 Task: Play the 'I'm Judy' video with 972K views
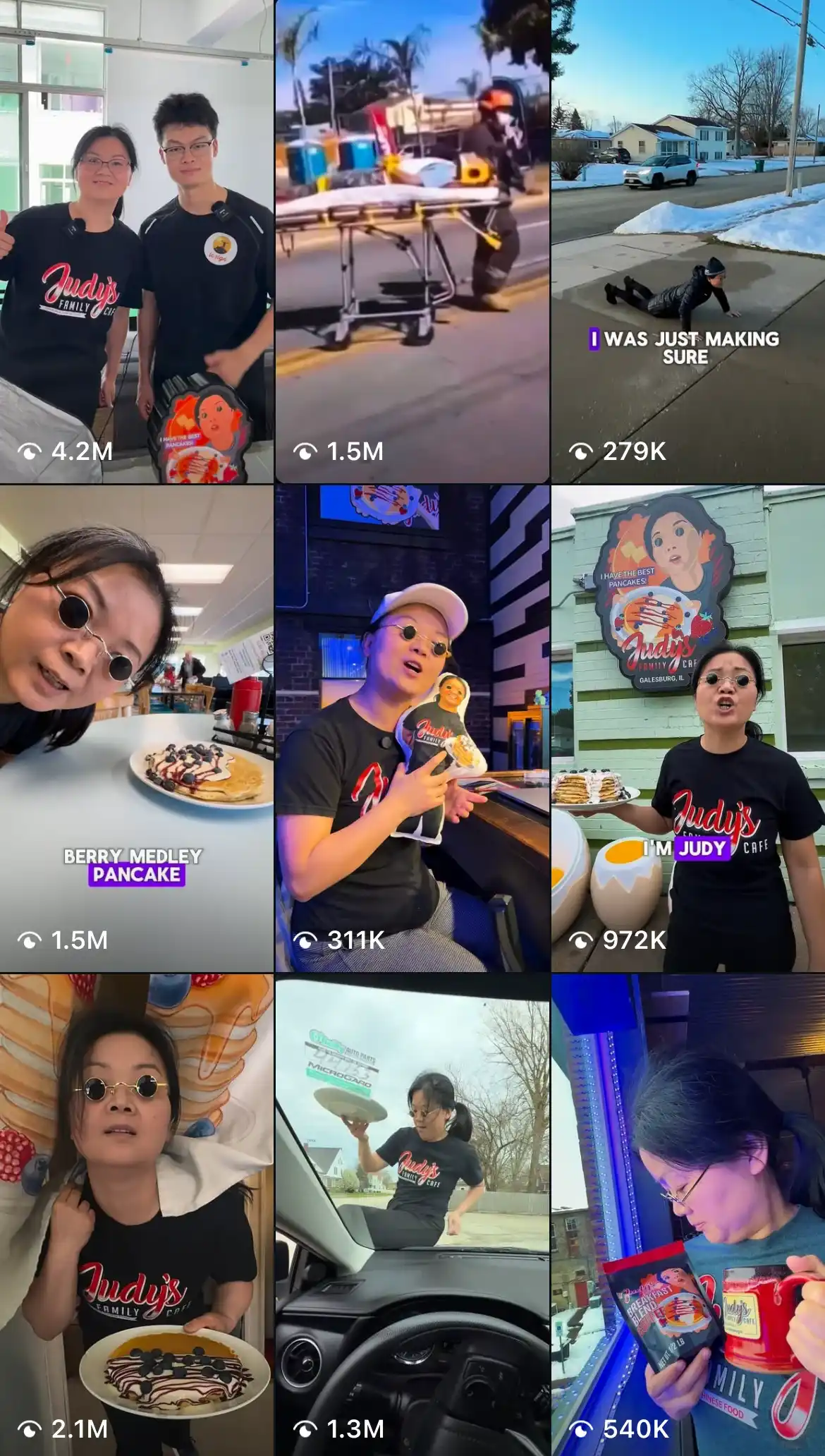688,729
